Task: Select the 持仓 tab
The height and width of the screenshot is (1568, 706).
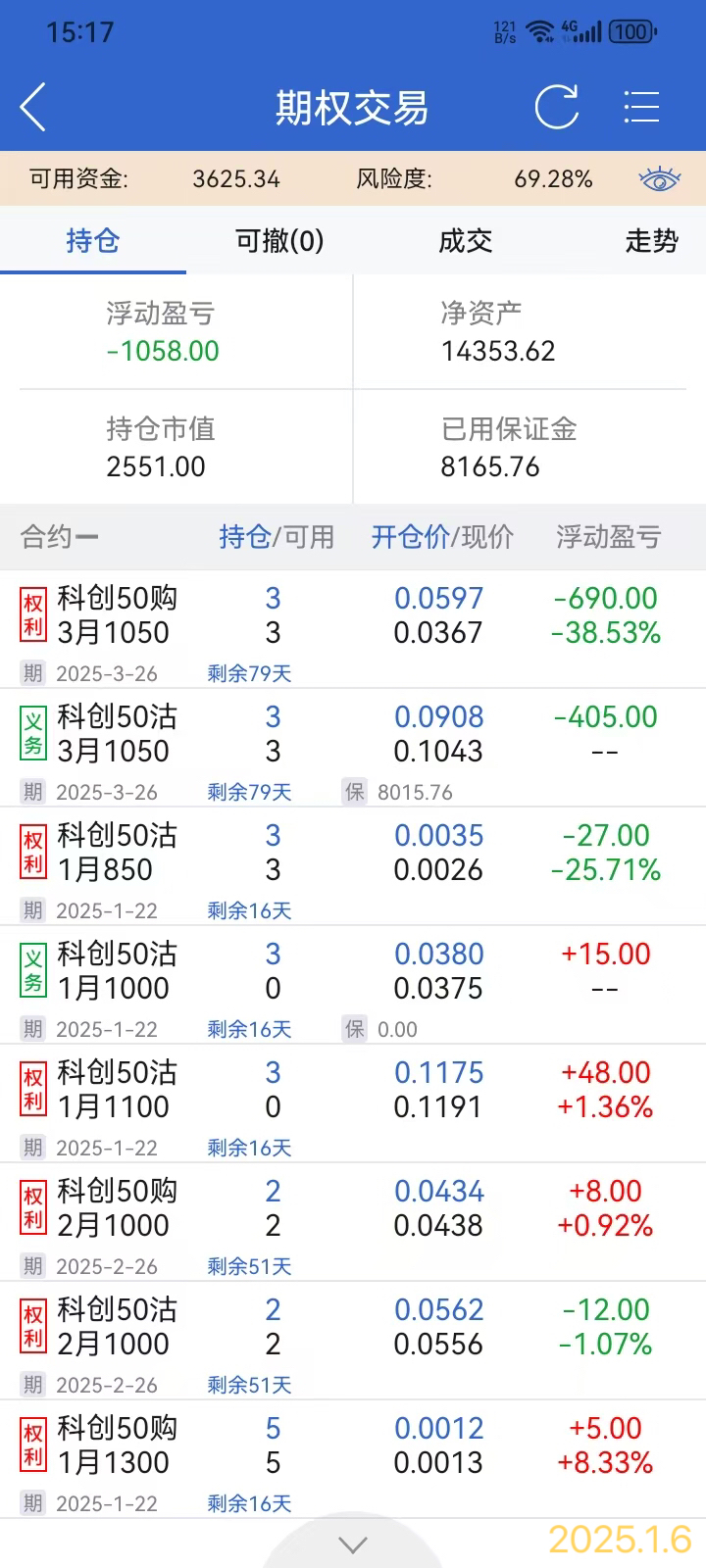Action: coord(92,241)
